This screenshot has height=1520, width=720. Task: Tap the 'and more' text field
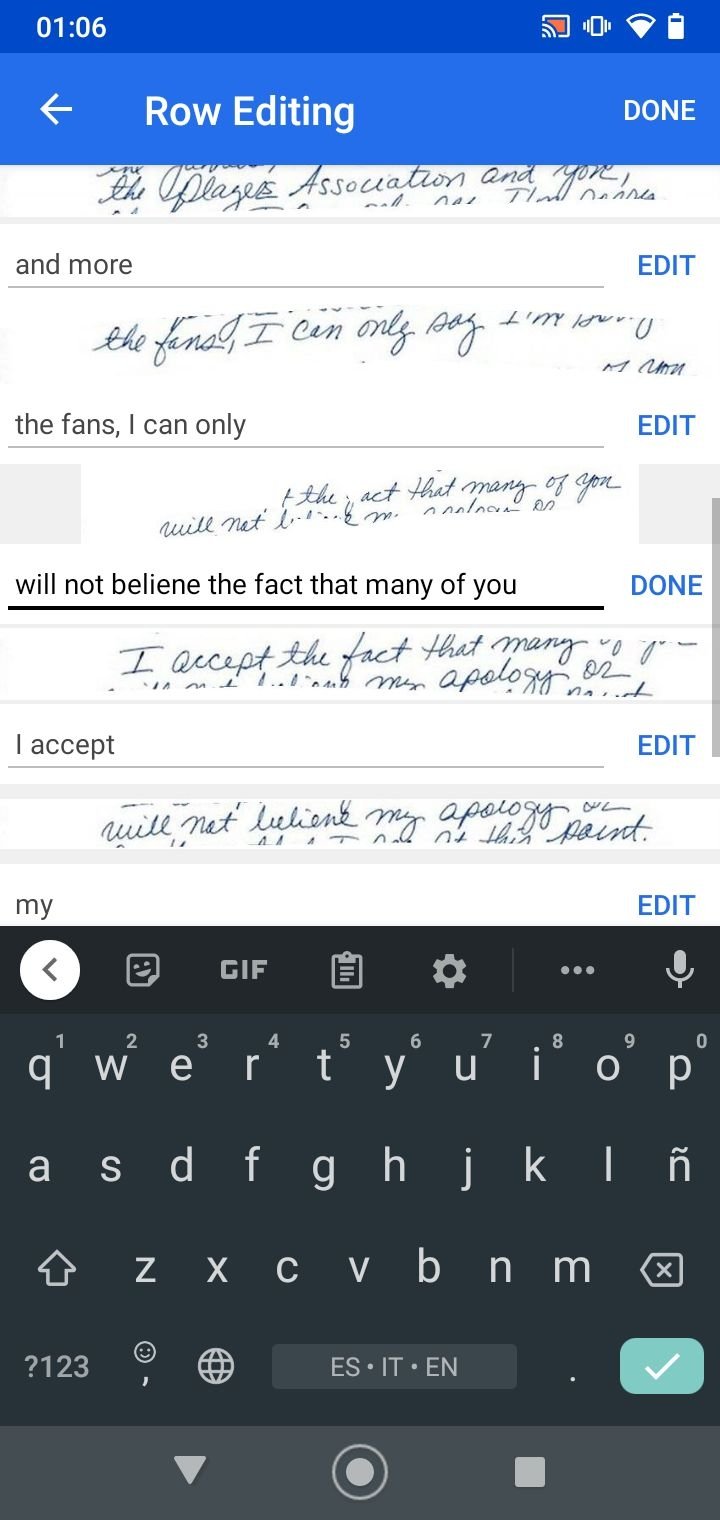pos(305,265)
